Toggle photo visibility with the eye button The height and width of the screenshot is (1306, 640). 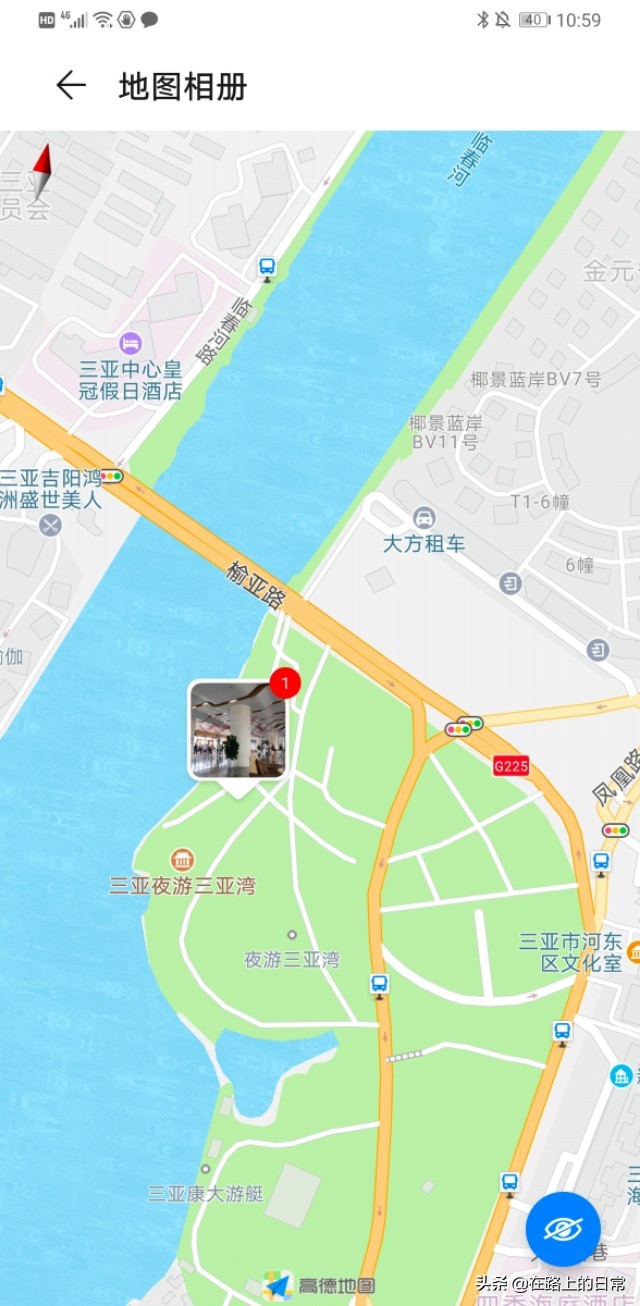563,1229
